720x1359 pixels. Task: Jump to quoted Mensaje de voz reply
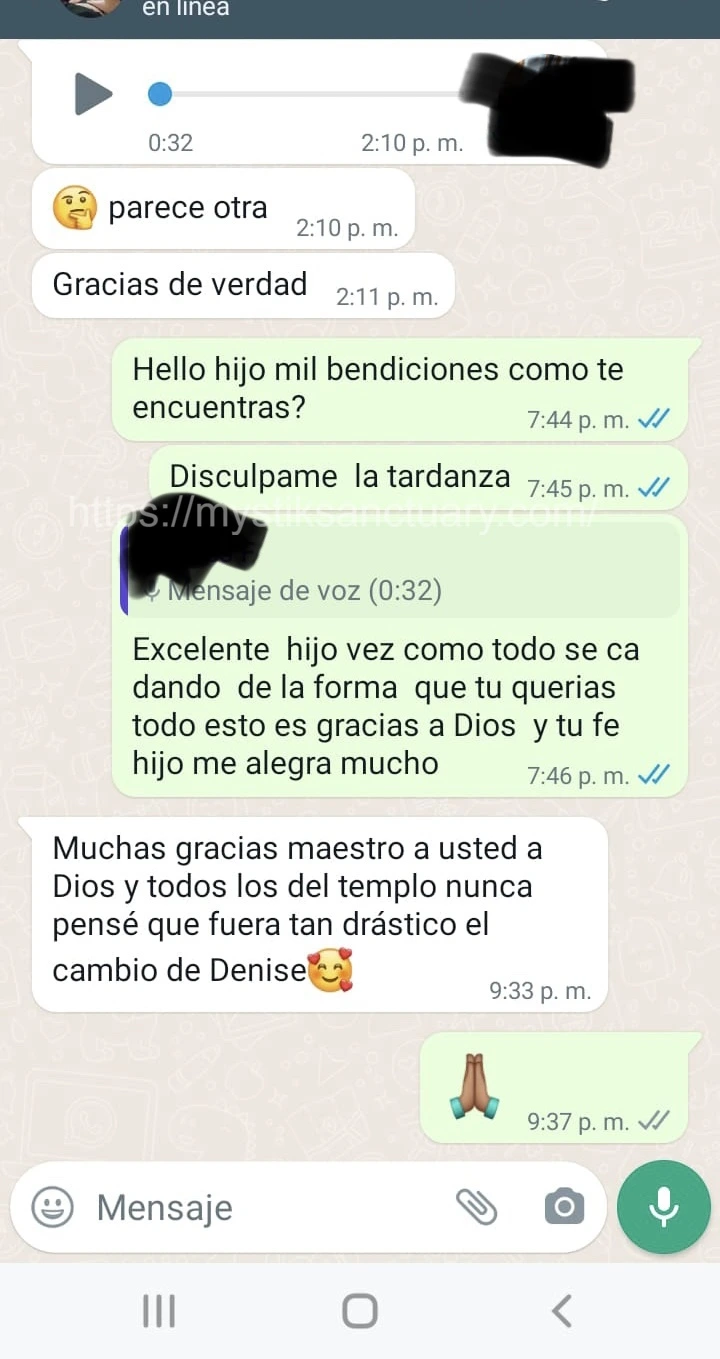[400, 569]
